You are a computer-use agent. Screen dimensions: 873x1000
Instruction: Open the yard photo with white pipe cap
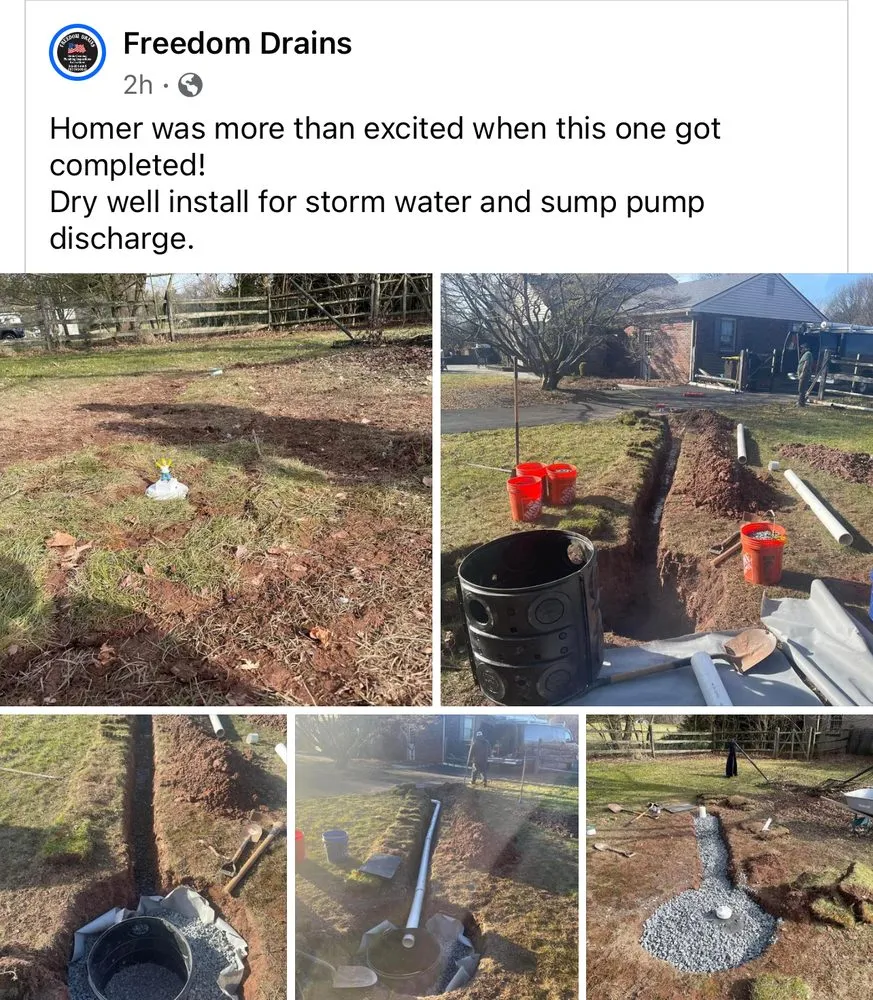click(216, 489)
